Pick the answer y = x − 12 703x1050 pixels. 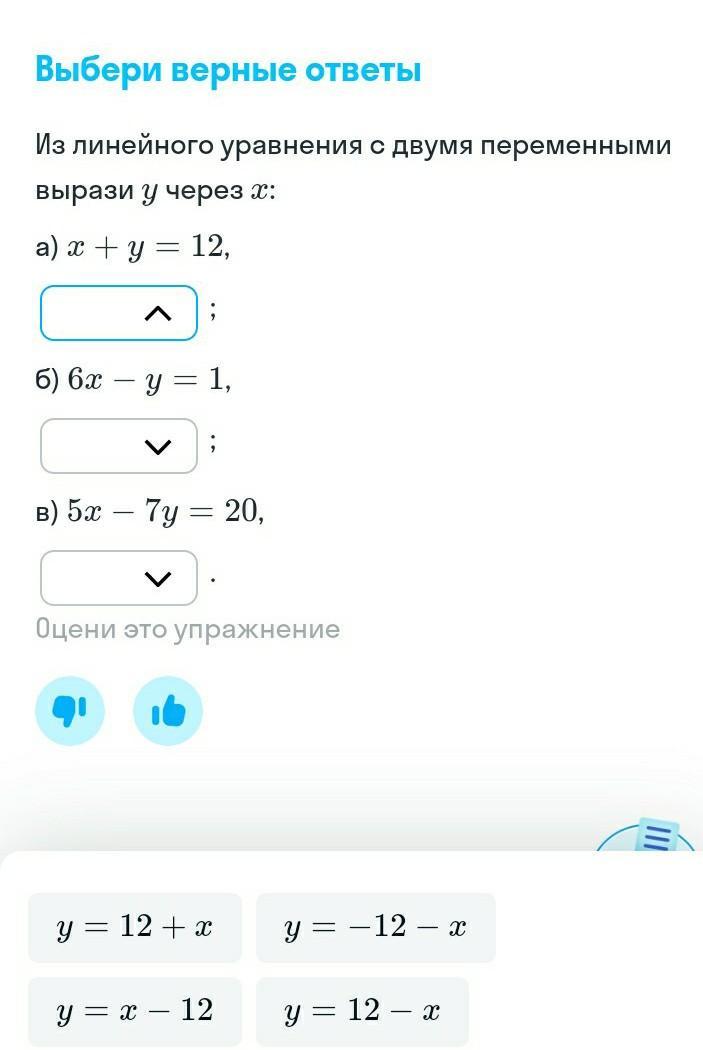click(135, 1011)
